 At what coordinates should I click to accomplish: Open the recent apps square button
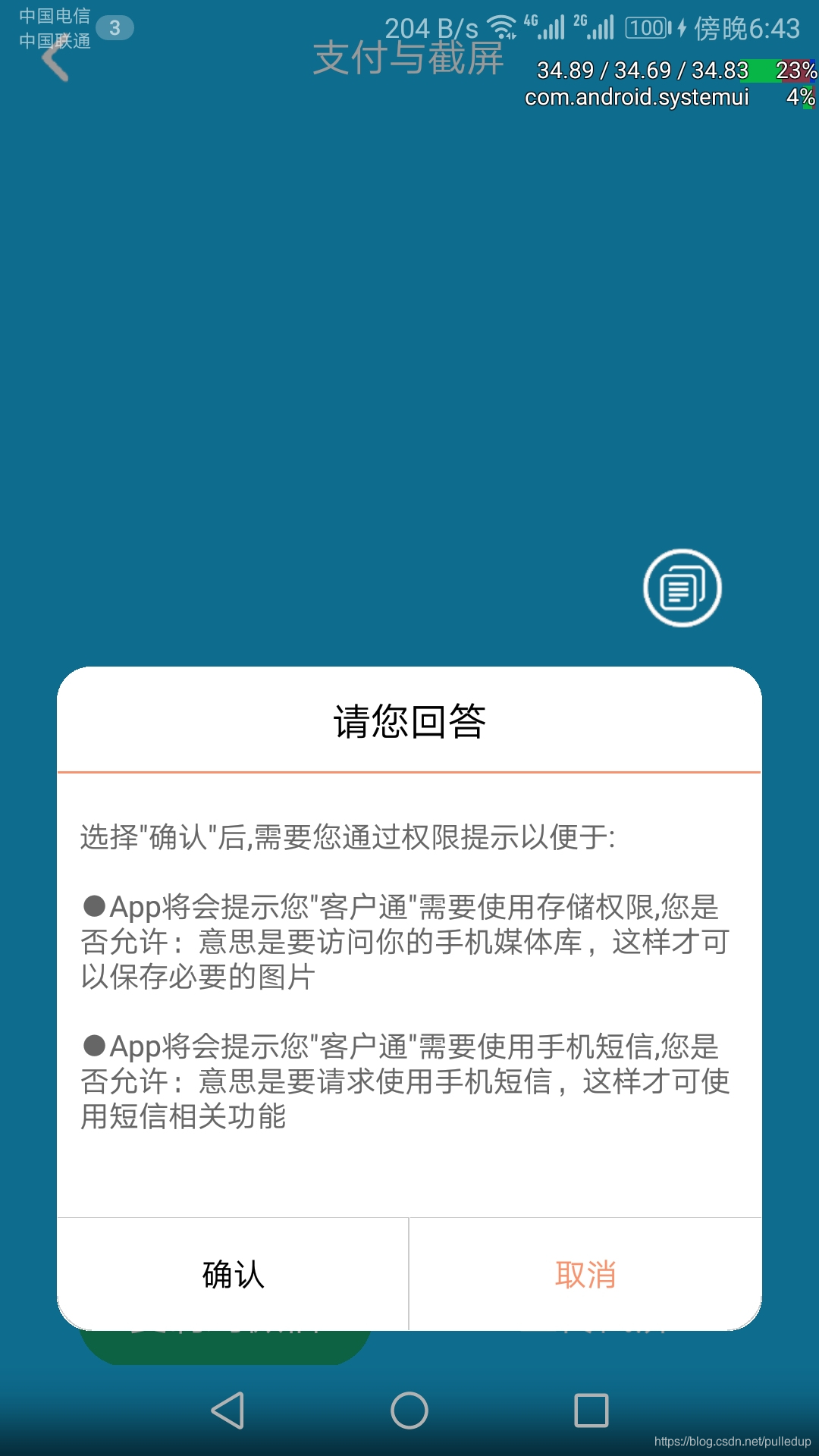(591, 1410)
